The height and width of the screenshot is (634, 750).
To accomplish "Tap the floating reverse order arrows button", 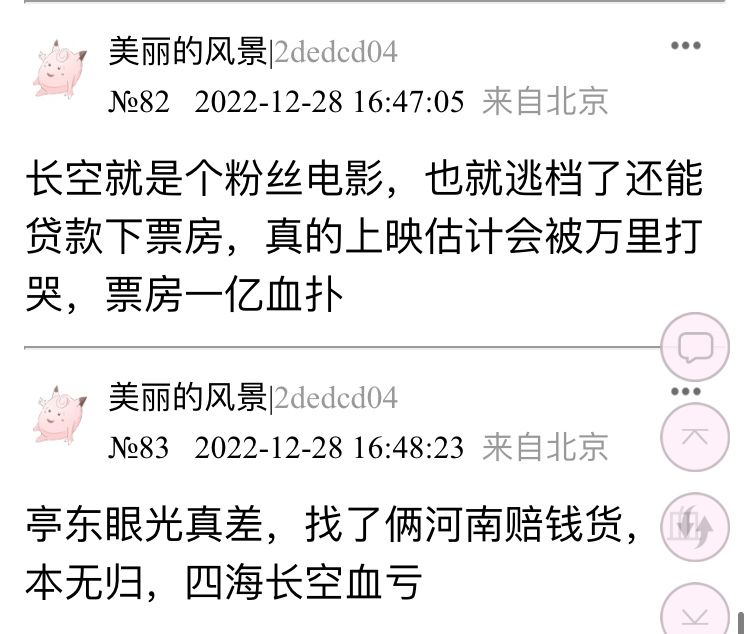I will click(695, 527).
